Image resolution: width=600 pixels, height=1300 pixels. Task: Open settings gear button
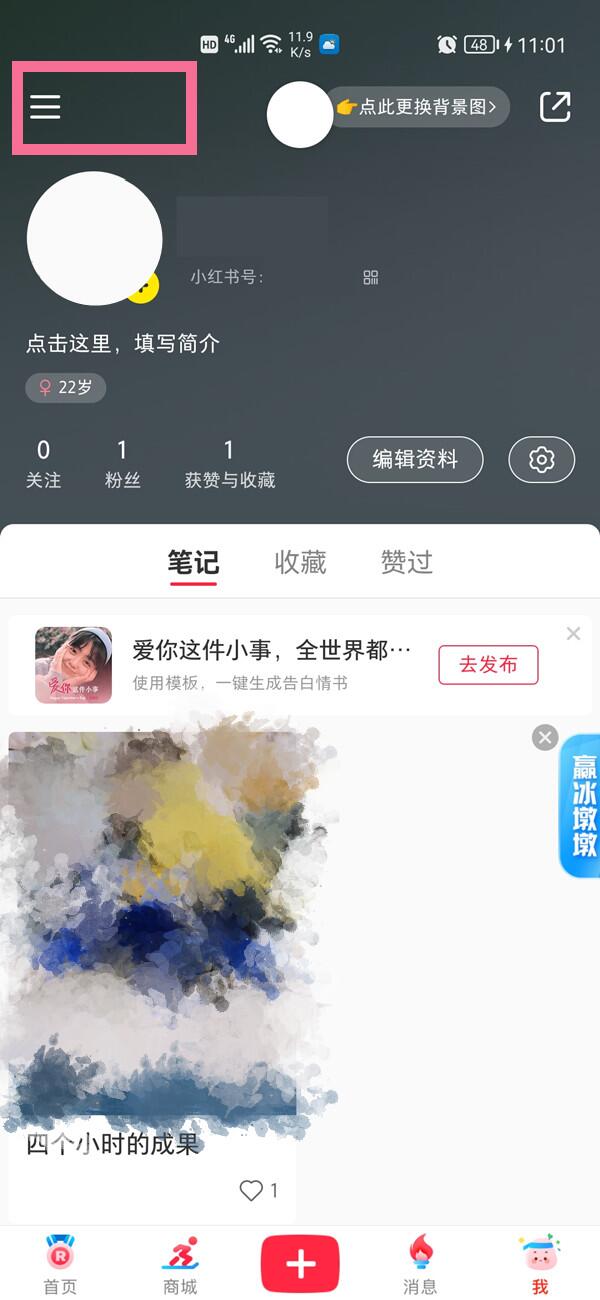click(x=542, y=460)
